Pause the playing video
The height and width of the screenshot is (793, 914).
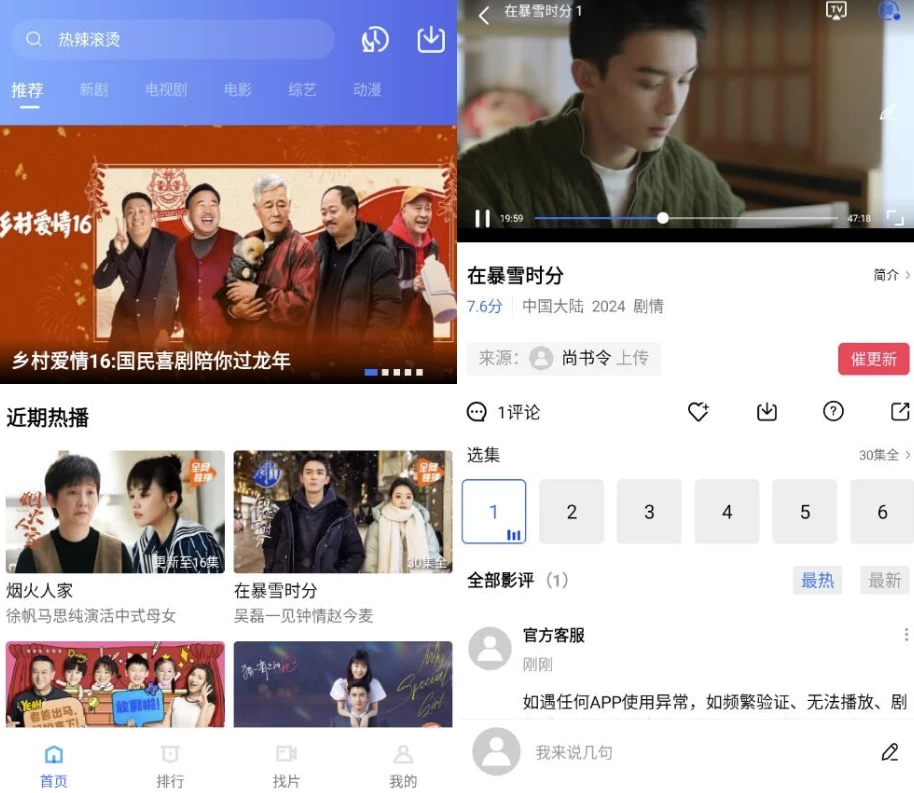(x=482, y=217)
